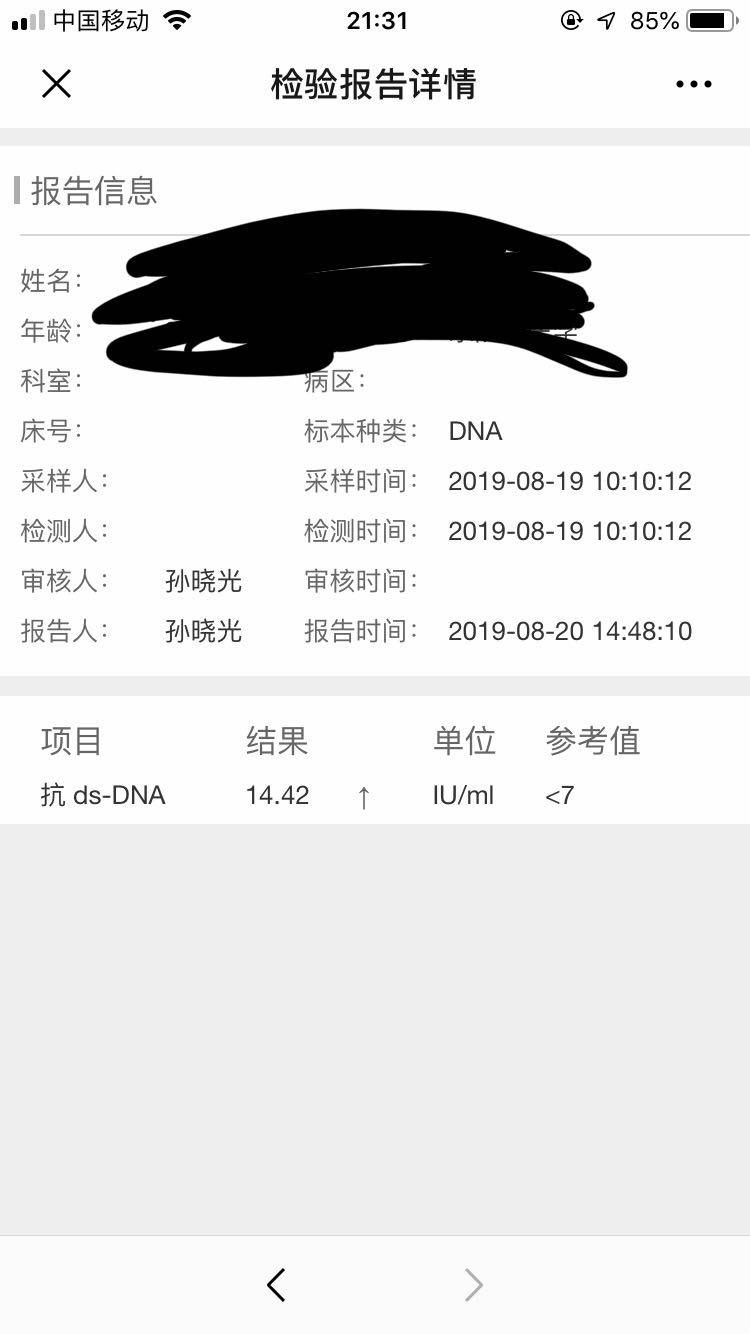Image resolution: width=750 pixels, height=1334 pixels.
Task: Open the three-dot overflow menu
Action: tap(693, 85)
